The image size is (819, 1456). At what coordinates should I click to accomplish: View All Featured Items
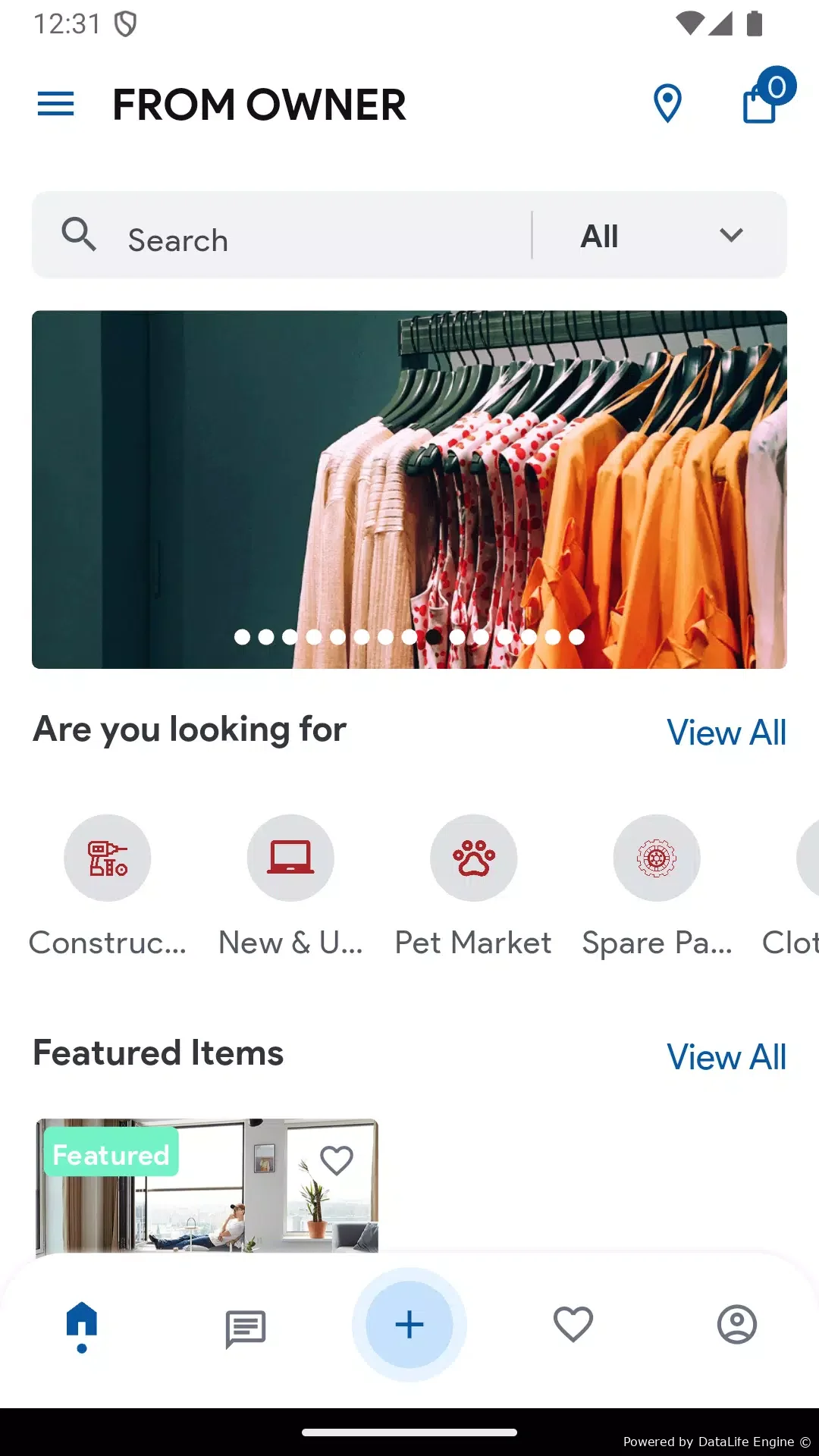726,1057
